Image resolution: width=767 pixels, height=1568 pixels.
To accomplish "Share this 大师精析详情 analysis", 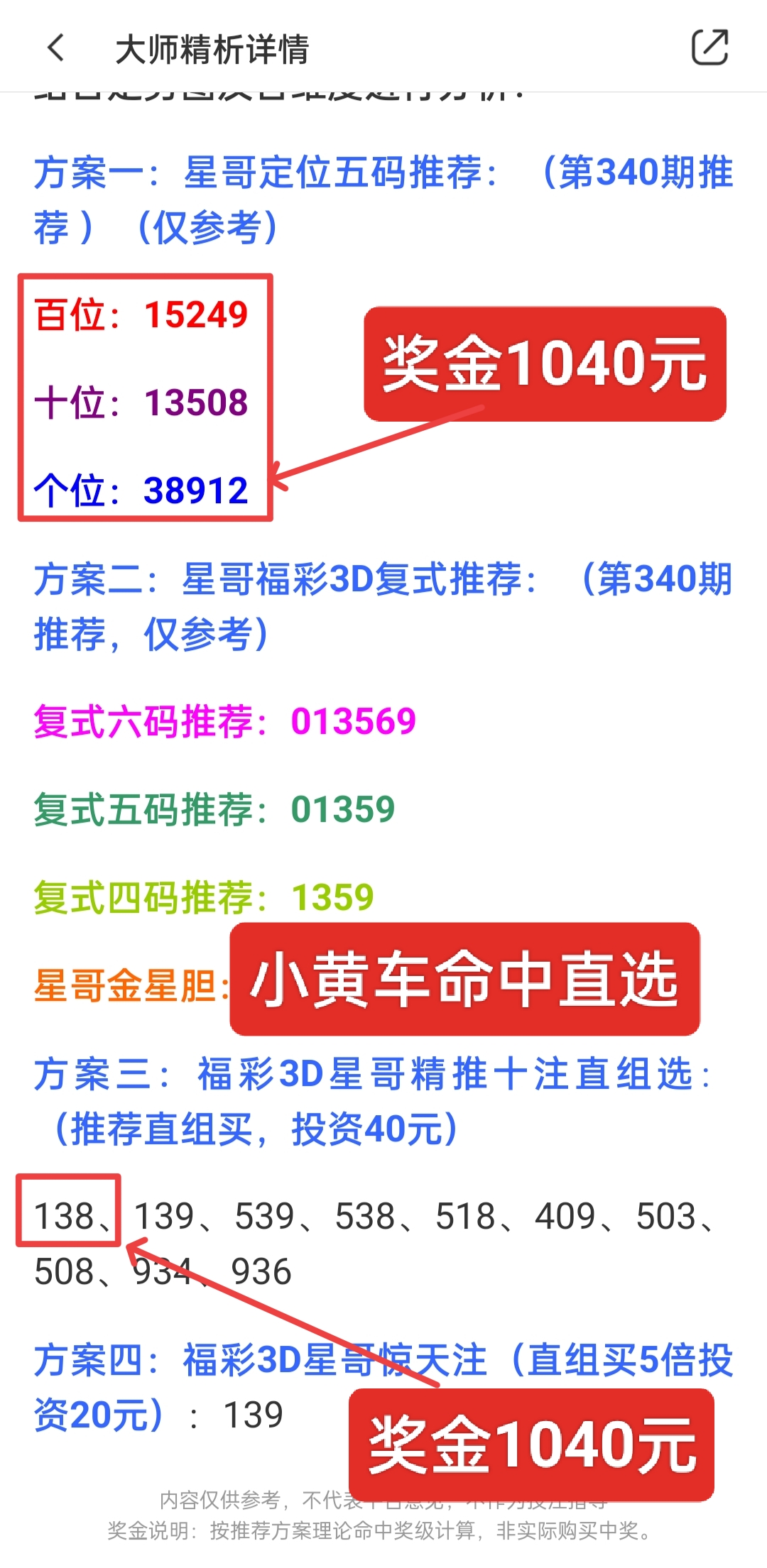I will pyautogui.click(x=709, y=48).
